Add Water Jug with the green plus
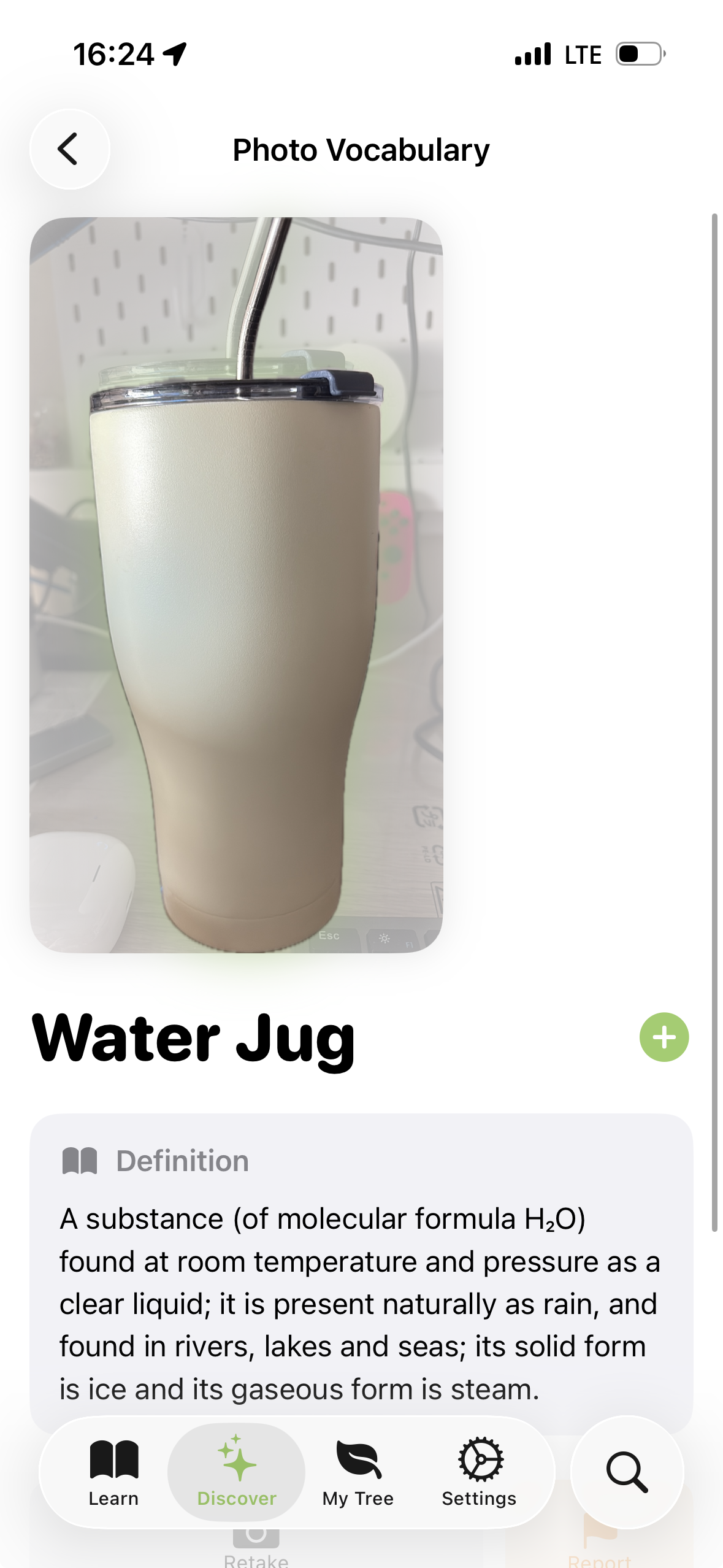The height and width of the screenshot is (1568, 723). [x=664, y=1037]
